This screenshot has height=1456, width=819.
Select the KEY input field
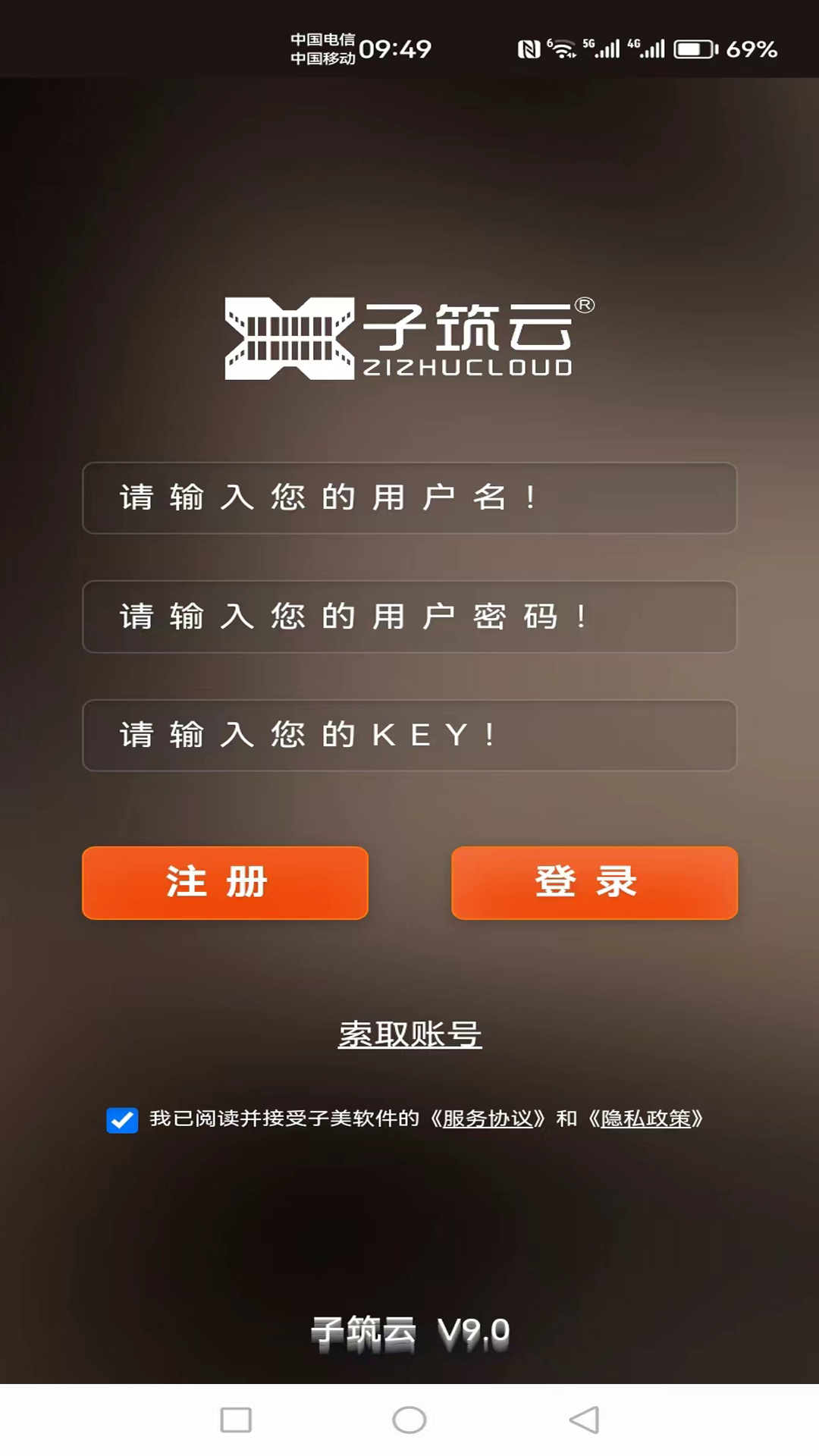tap(409, 736)
